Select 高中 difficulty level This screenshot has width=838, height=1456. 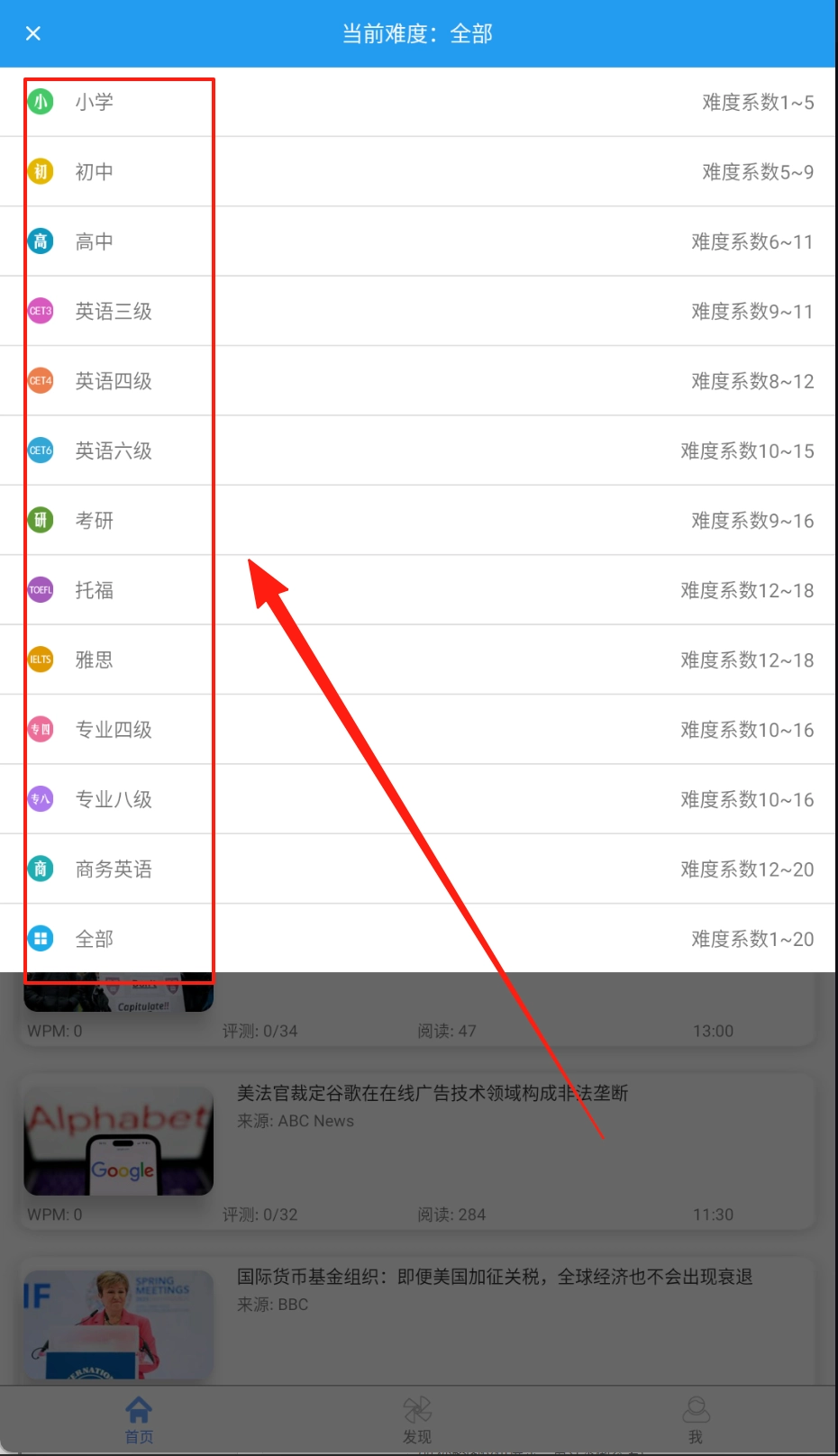(95, 241)
